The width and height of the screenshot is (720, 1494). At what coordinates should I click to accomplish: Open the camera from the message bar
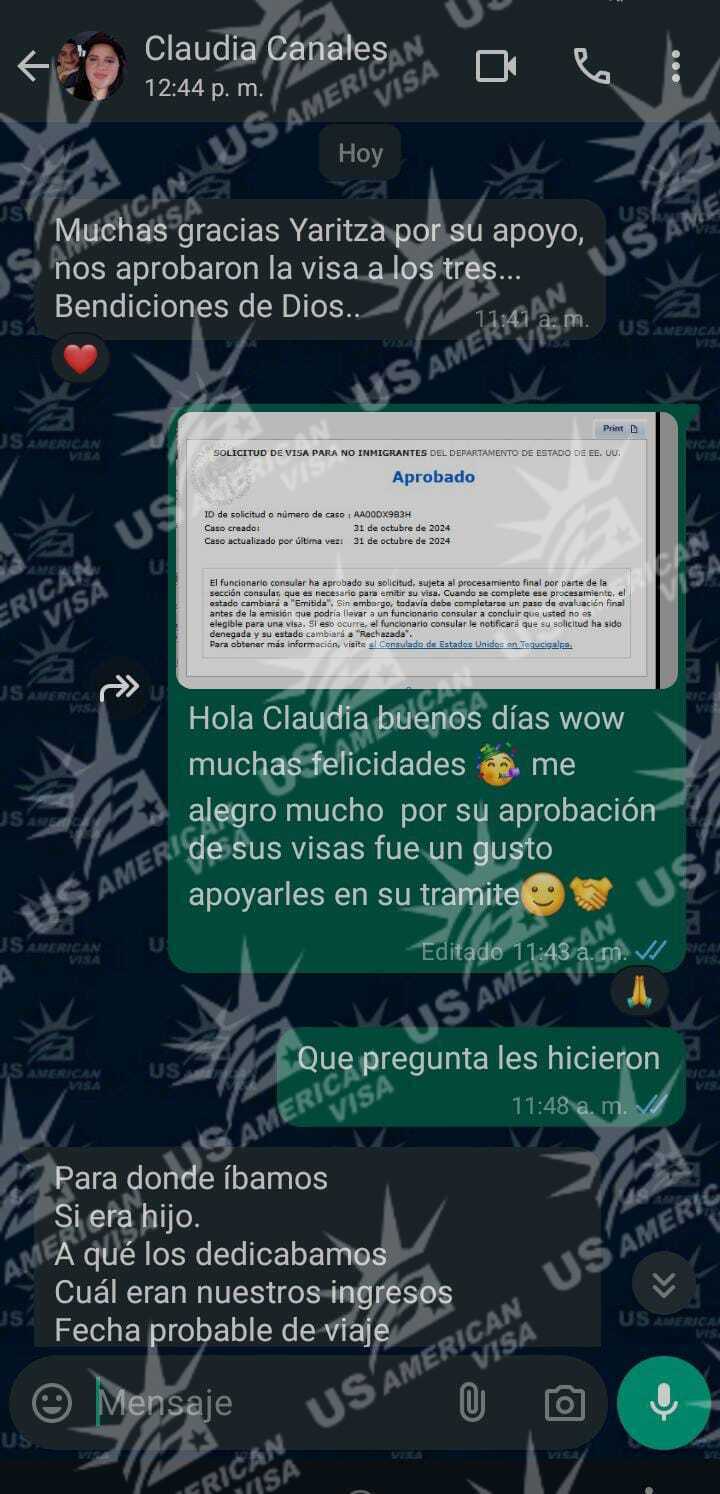tap(564, 1402)
